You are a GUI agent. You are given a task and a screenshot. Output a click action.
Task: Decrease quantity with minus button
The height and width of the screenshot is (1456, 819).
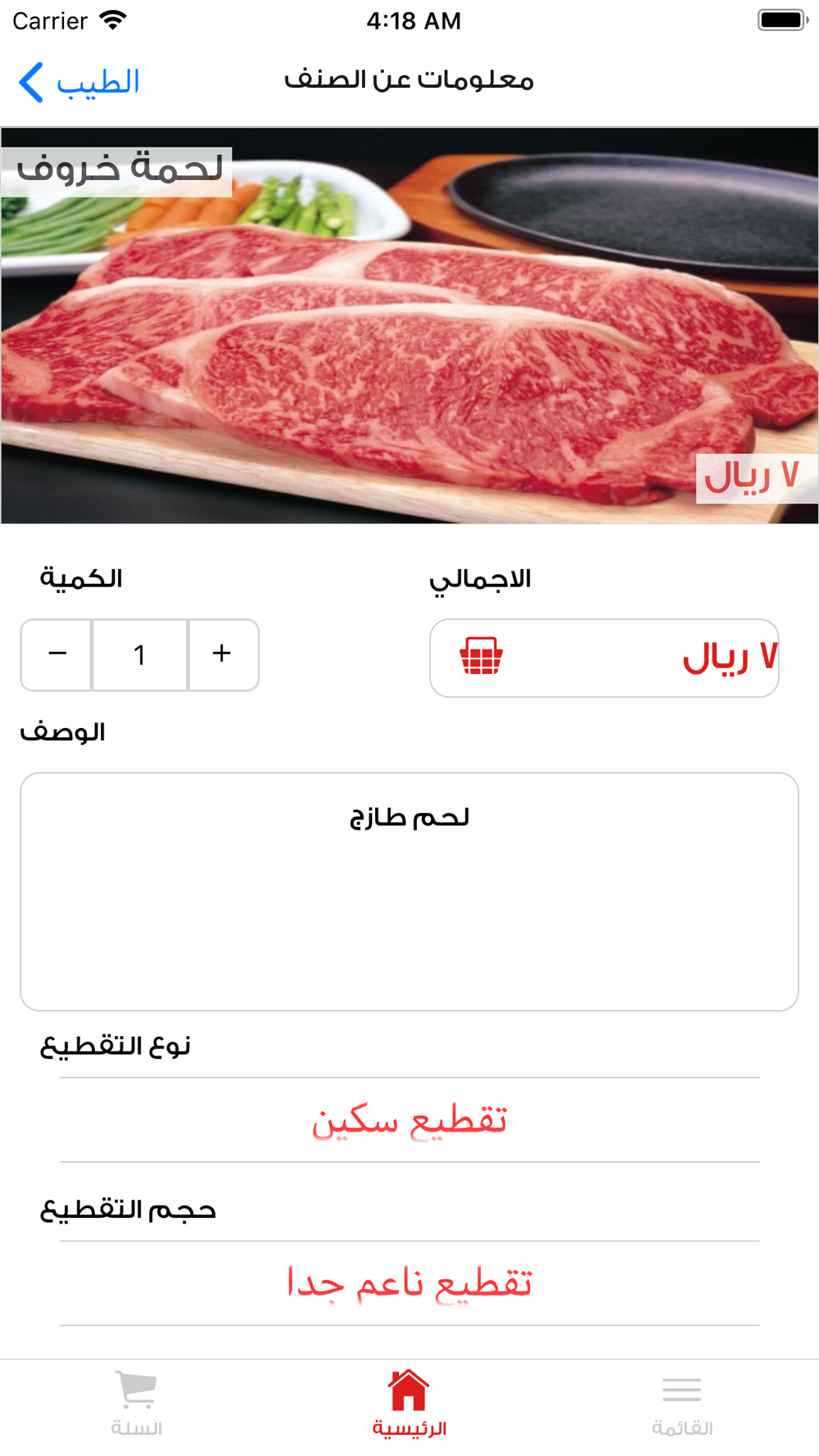pyautogui.click(x=57, y=654)
